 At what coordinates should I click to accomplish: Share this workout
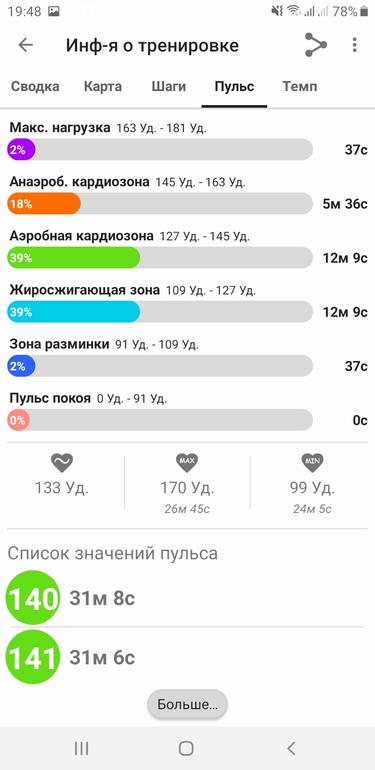tap(316, 45)
